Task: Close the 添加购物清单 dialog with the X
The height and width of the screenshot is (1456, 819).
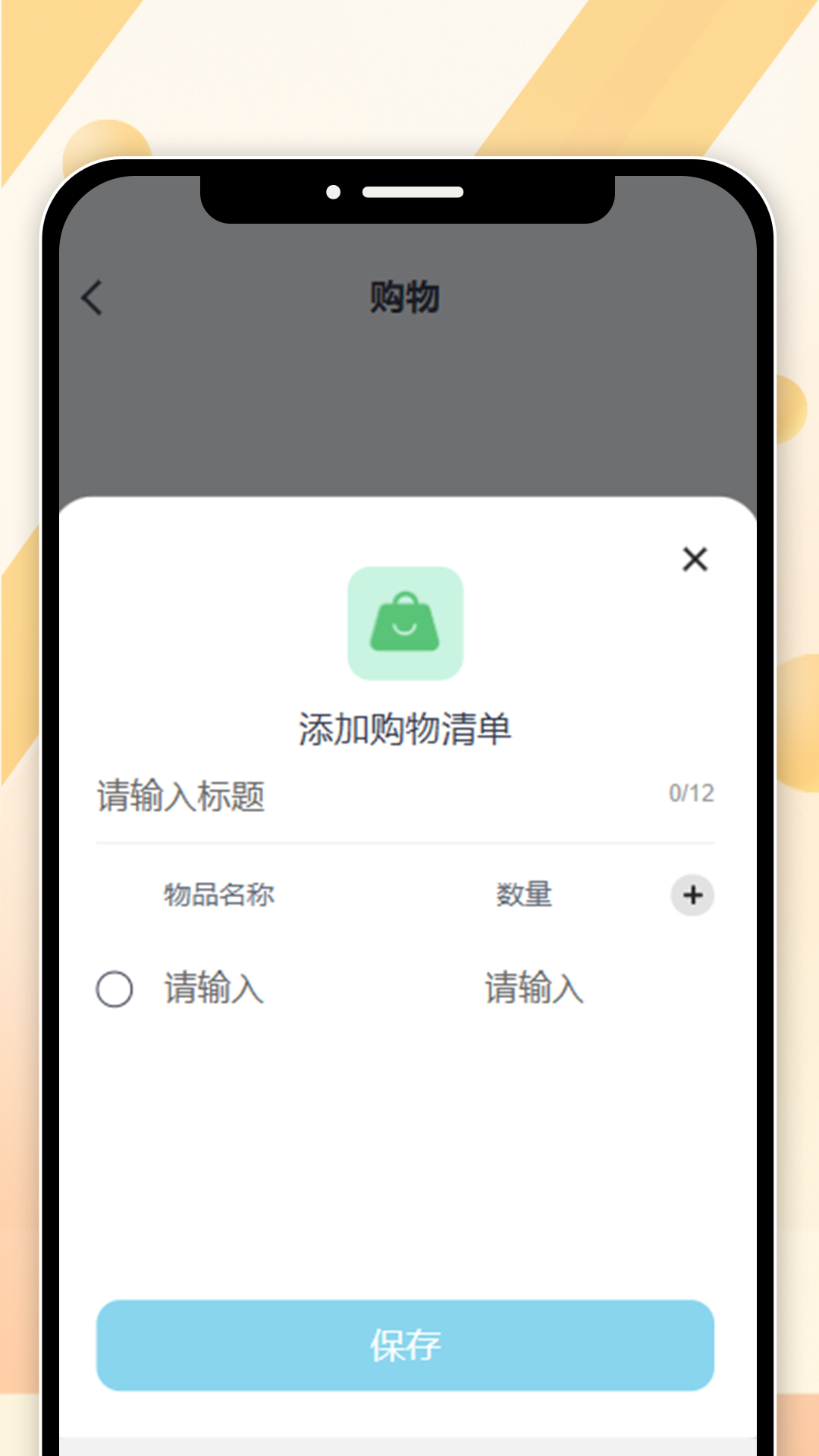Action: [694, 559]
